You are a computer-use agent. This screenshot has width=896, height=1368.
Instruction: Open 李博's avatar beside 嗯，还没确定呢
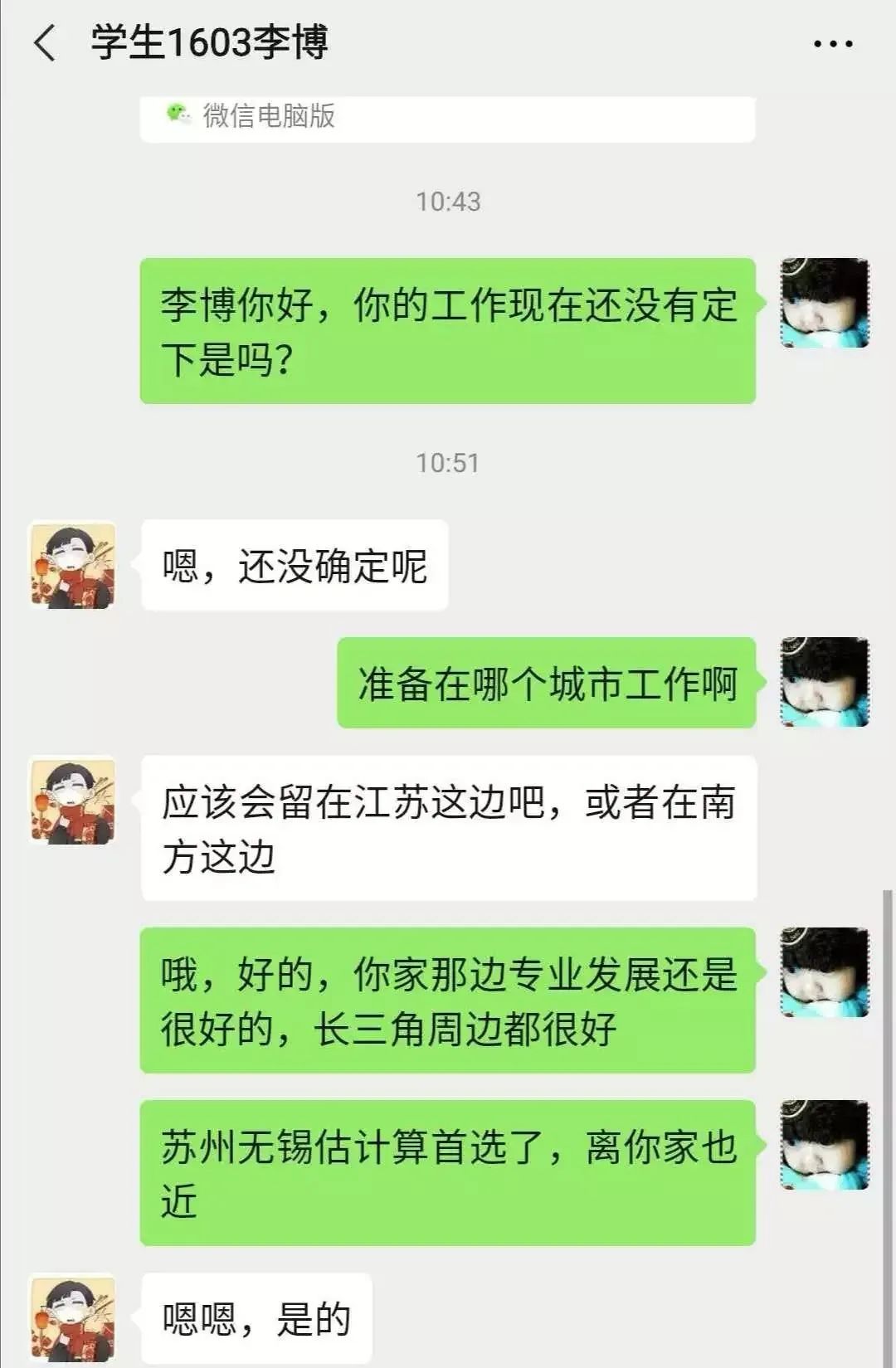coord(72,565)
